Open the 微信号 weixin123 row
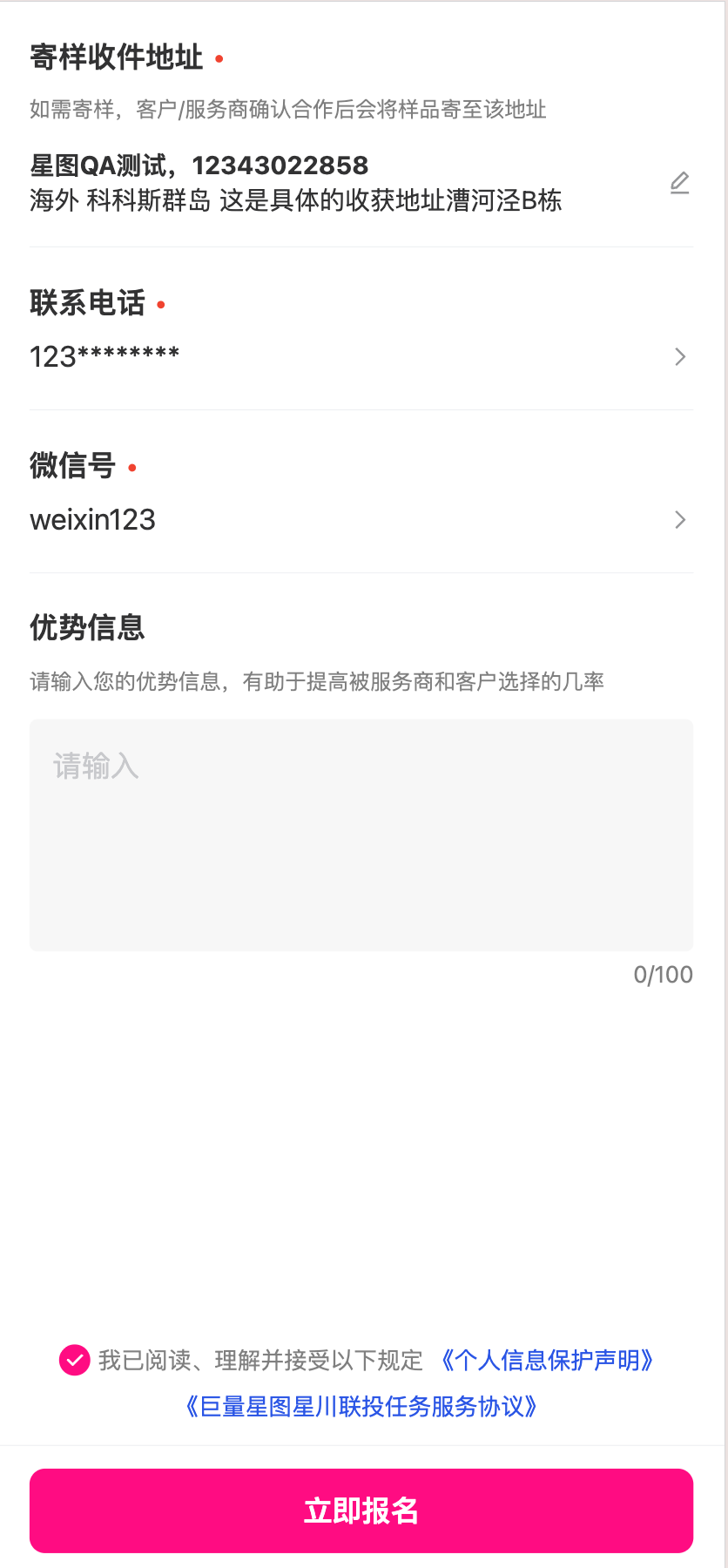728x1568 pixels. click(361, 519)
